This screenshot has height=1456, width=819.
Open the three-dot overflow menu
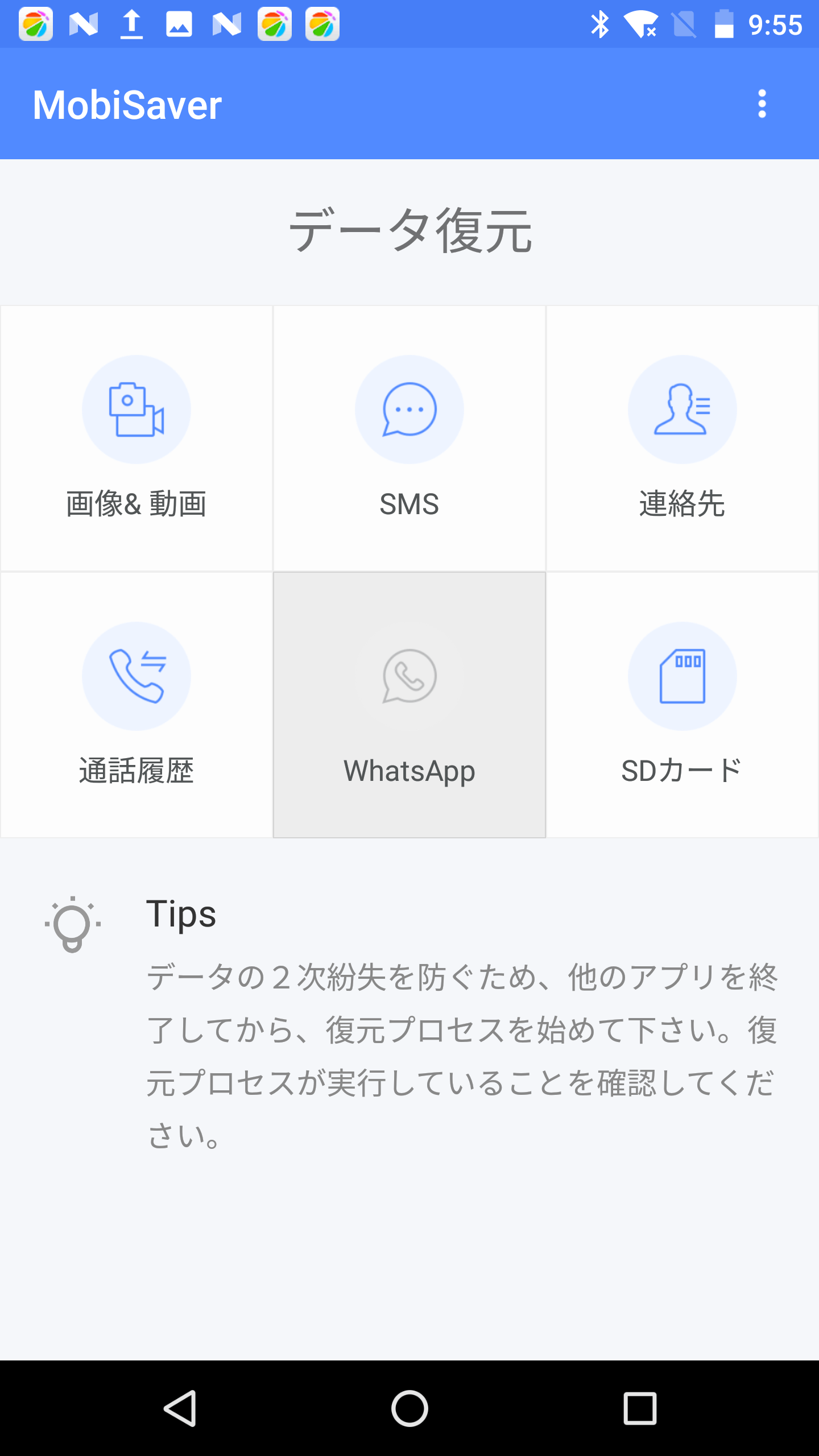762,104
